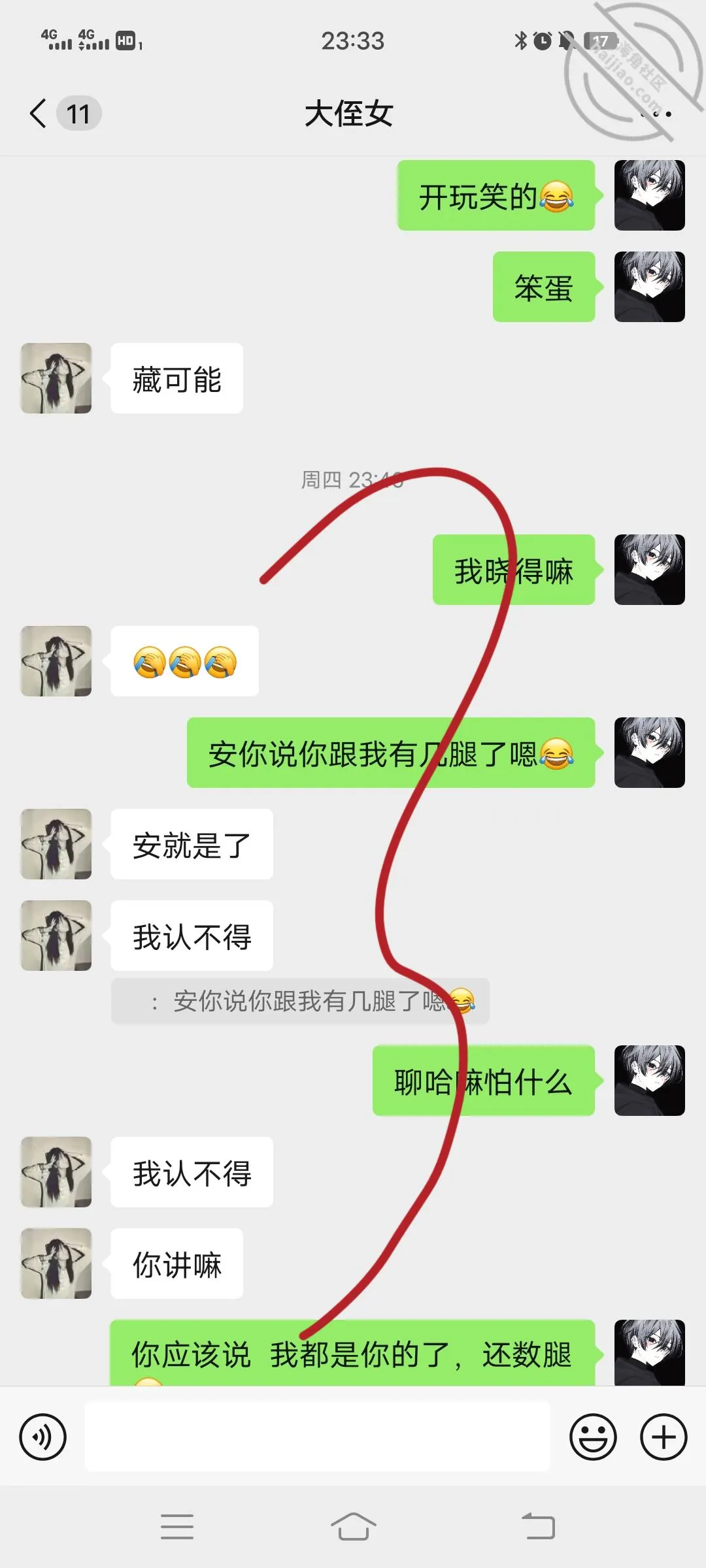Focus the message text field

click(x=318, y=1436)
